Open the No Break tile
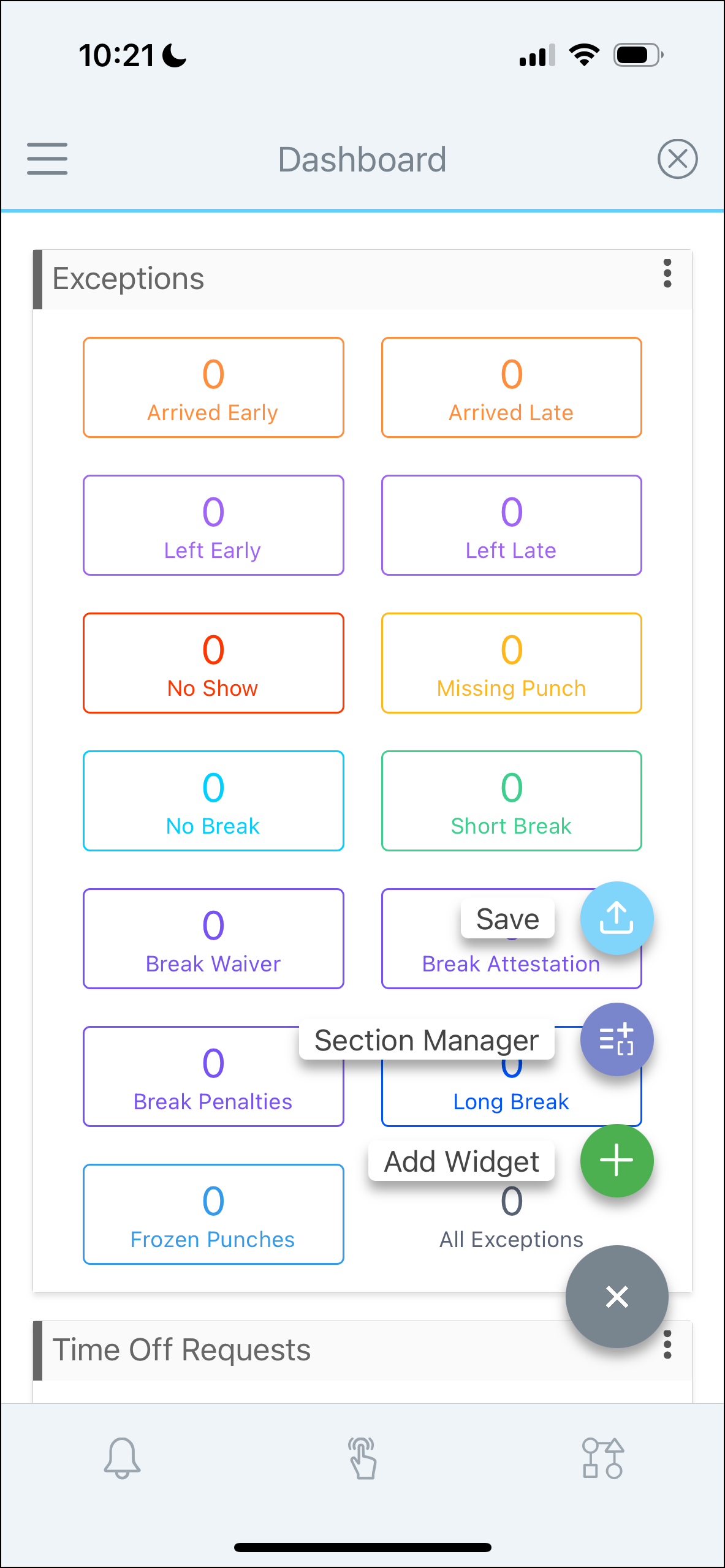 [x=213, y=801]
